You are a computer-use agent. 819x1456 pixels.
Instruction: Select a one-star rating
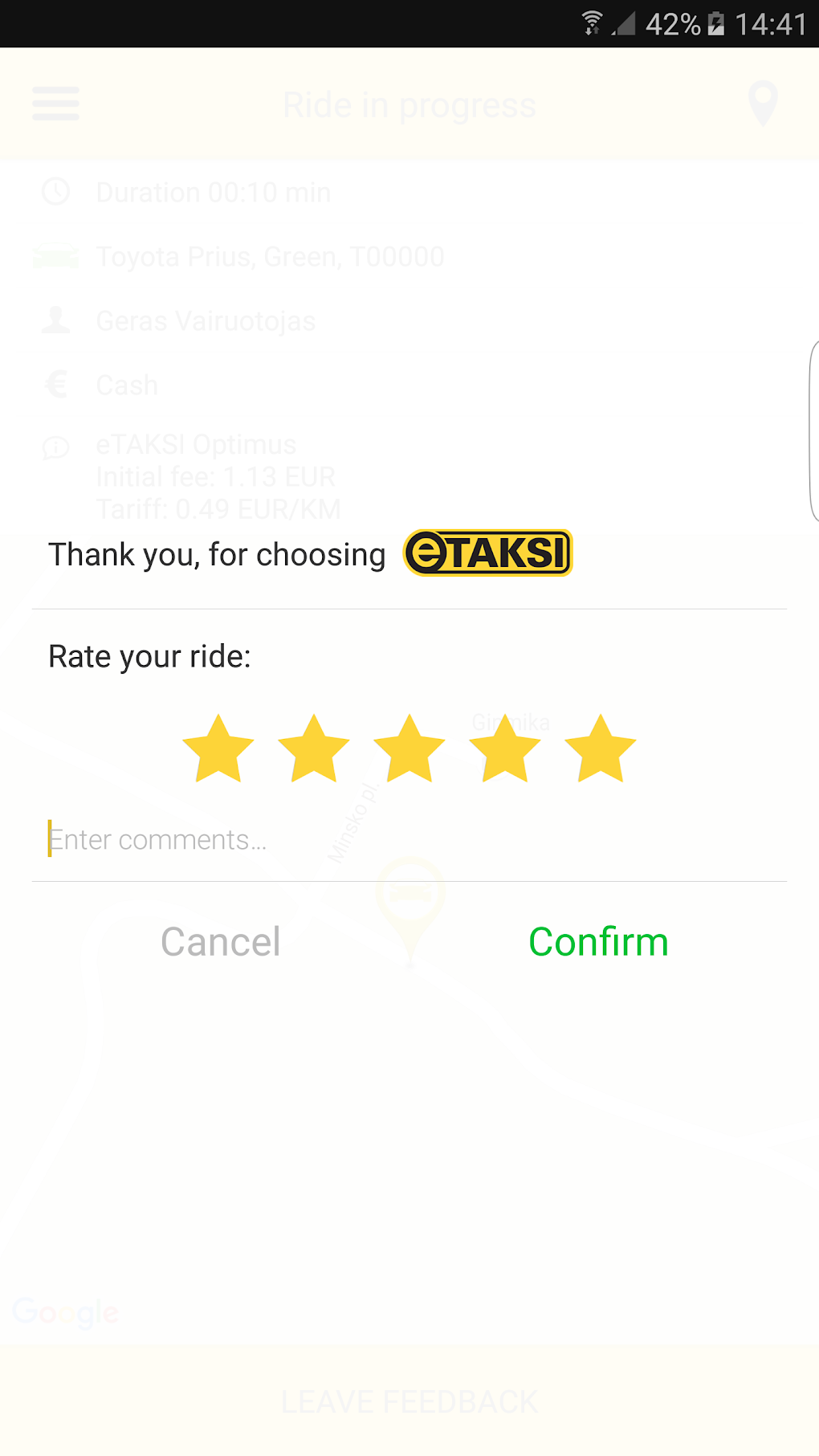point(218,747)
